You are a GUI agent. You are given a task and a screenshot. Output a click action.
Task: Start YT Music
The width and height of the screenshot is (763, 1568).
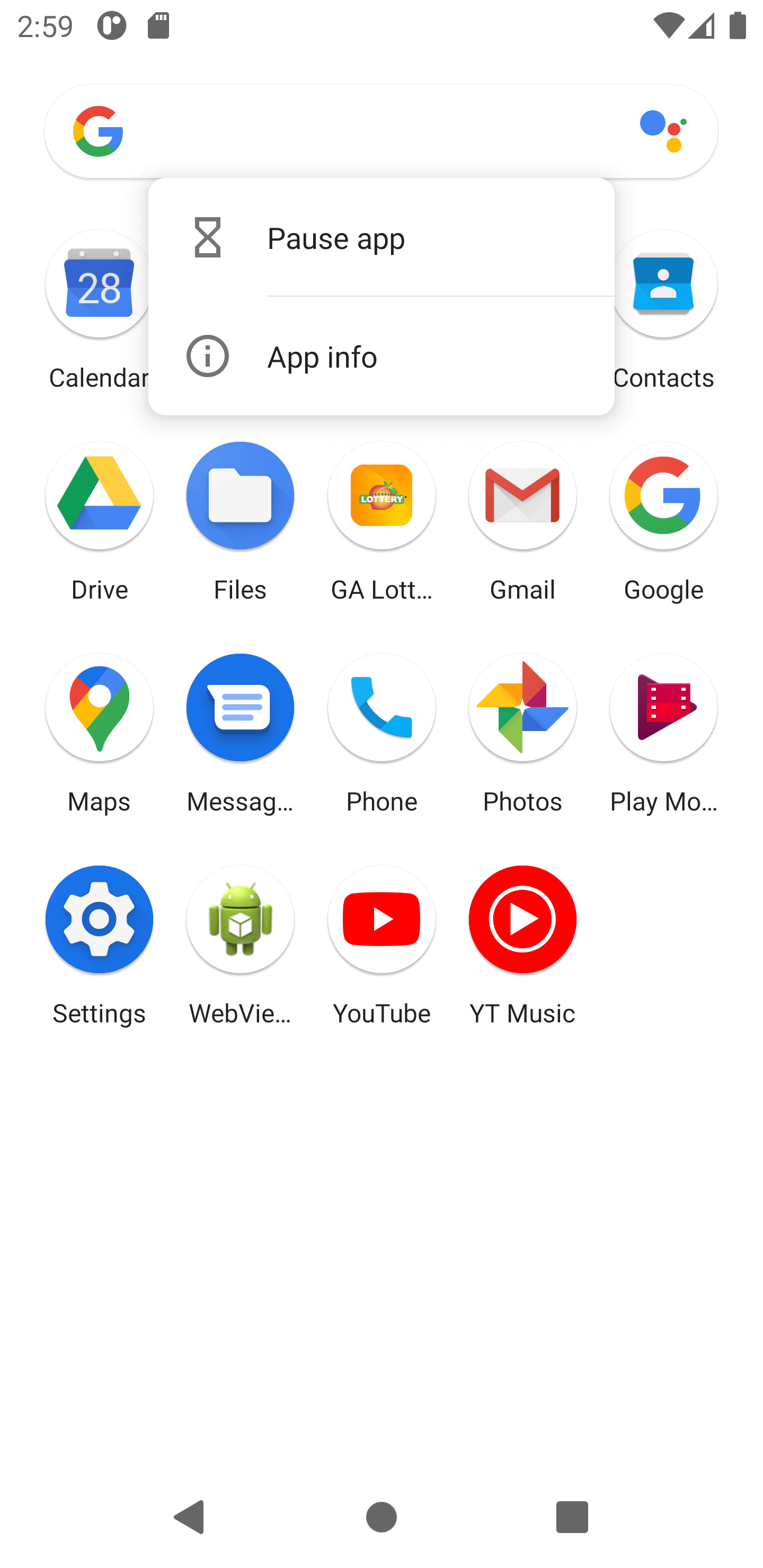(522, 919)
